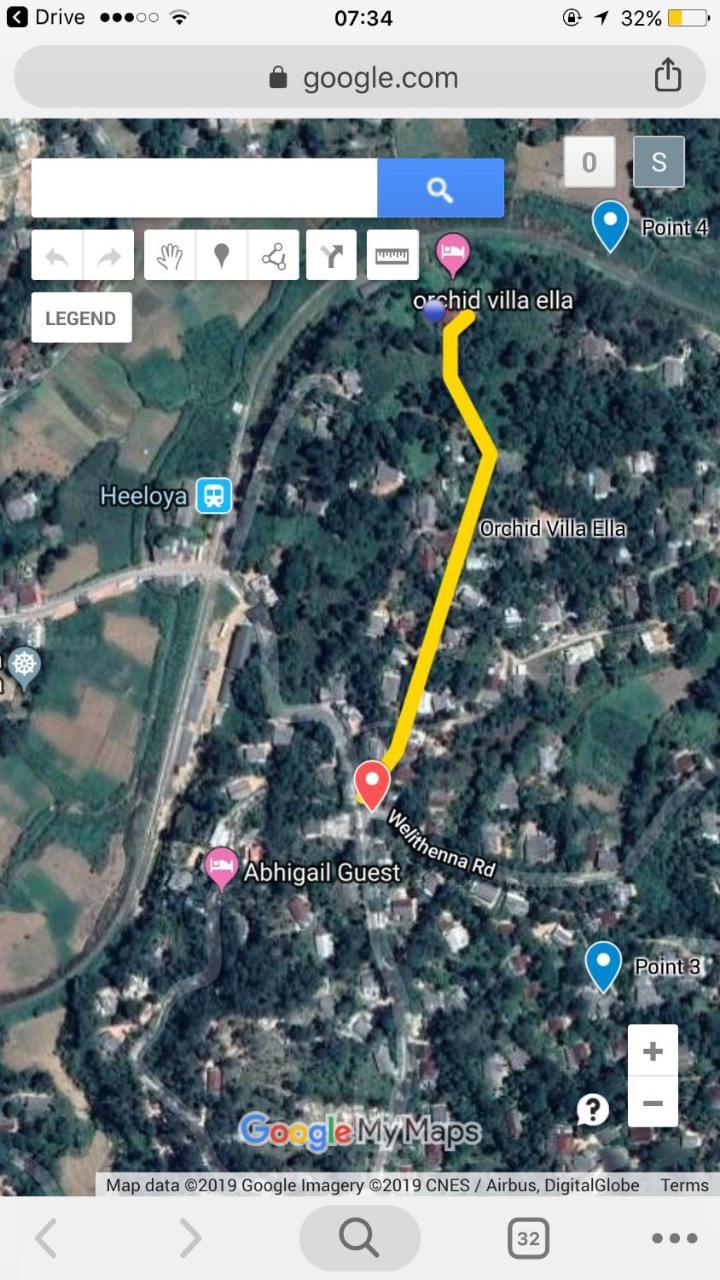720x1280 pixels.
Task: Open the help question mark
Action: pos(593,1108)
